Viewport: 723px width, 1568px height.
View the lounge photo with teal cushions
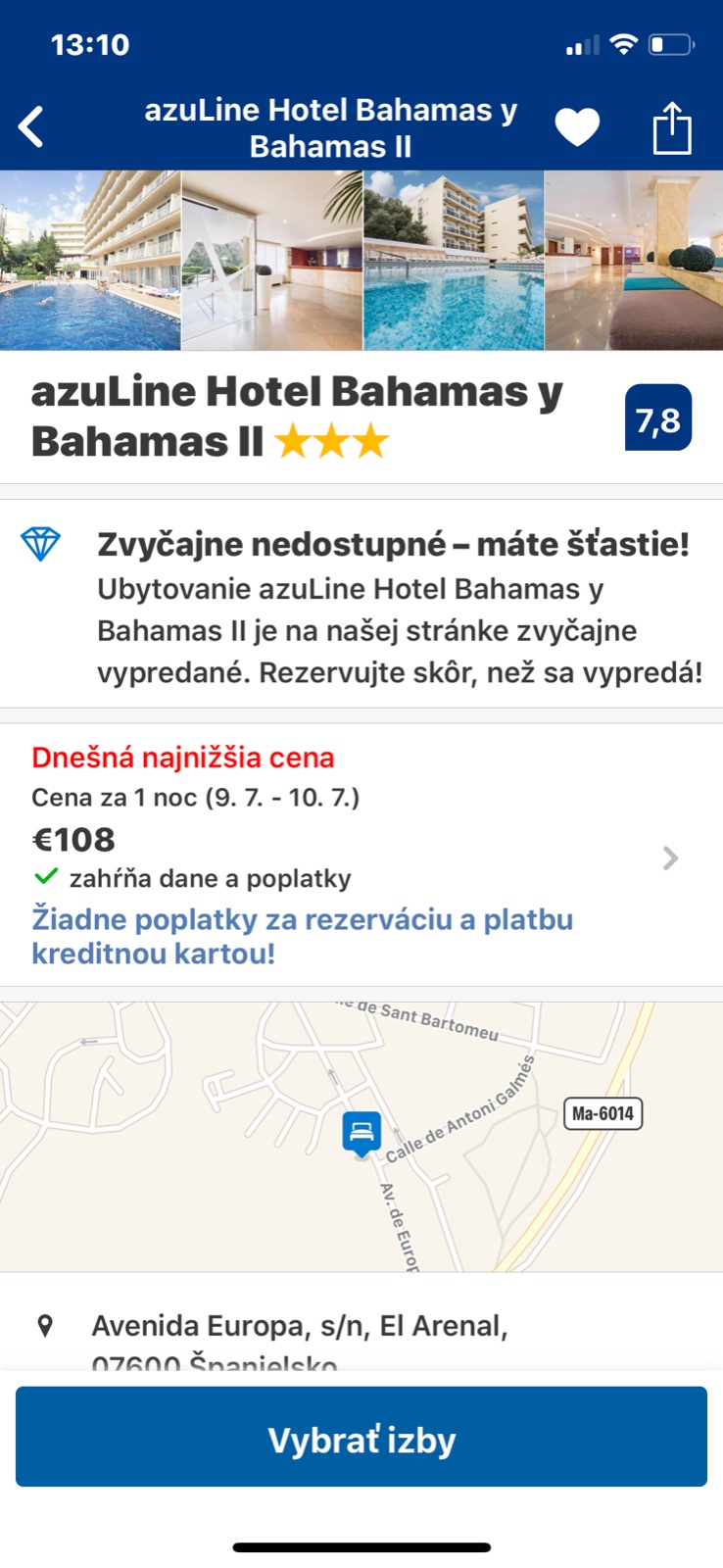tap(634, 261)
